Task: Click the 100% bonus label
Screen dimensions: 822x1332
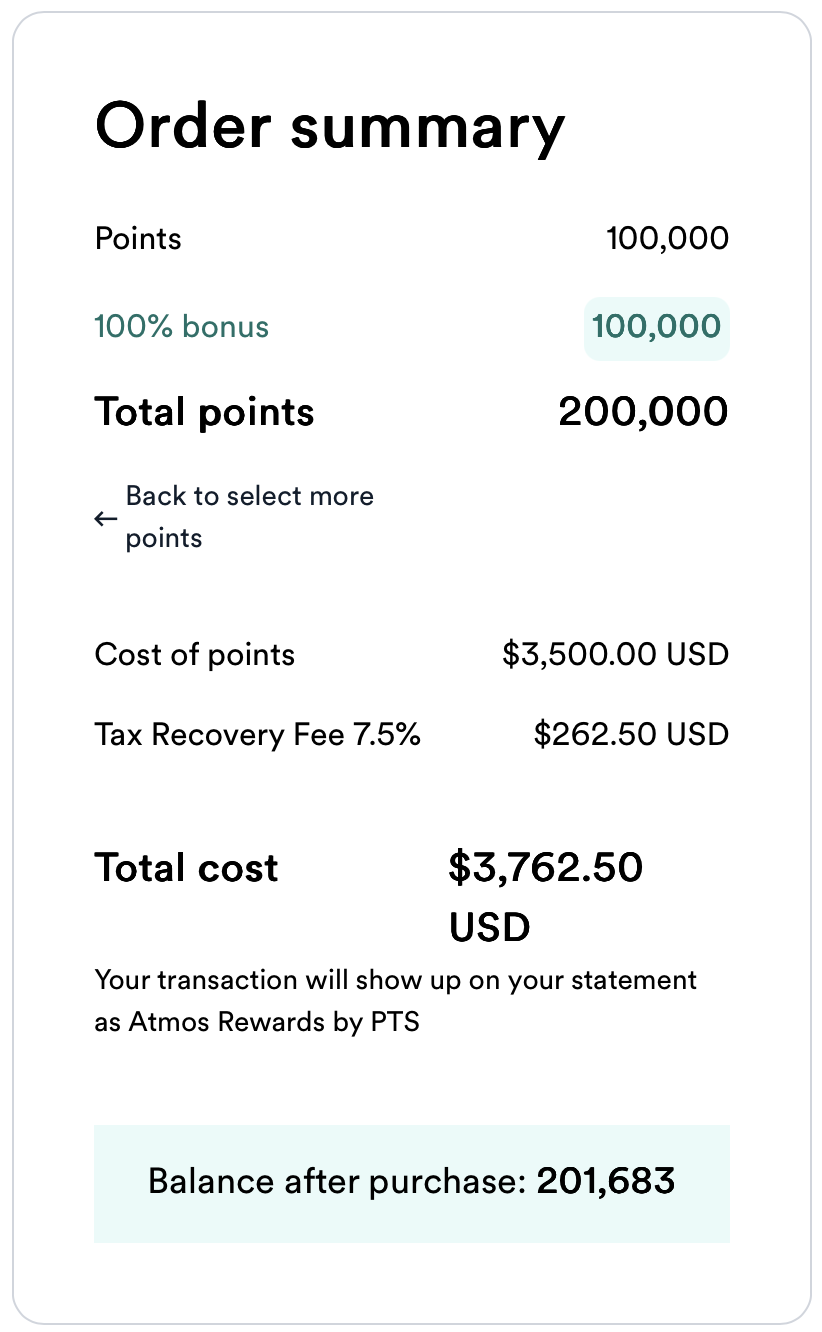Action: pos(181,327)
